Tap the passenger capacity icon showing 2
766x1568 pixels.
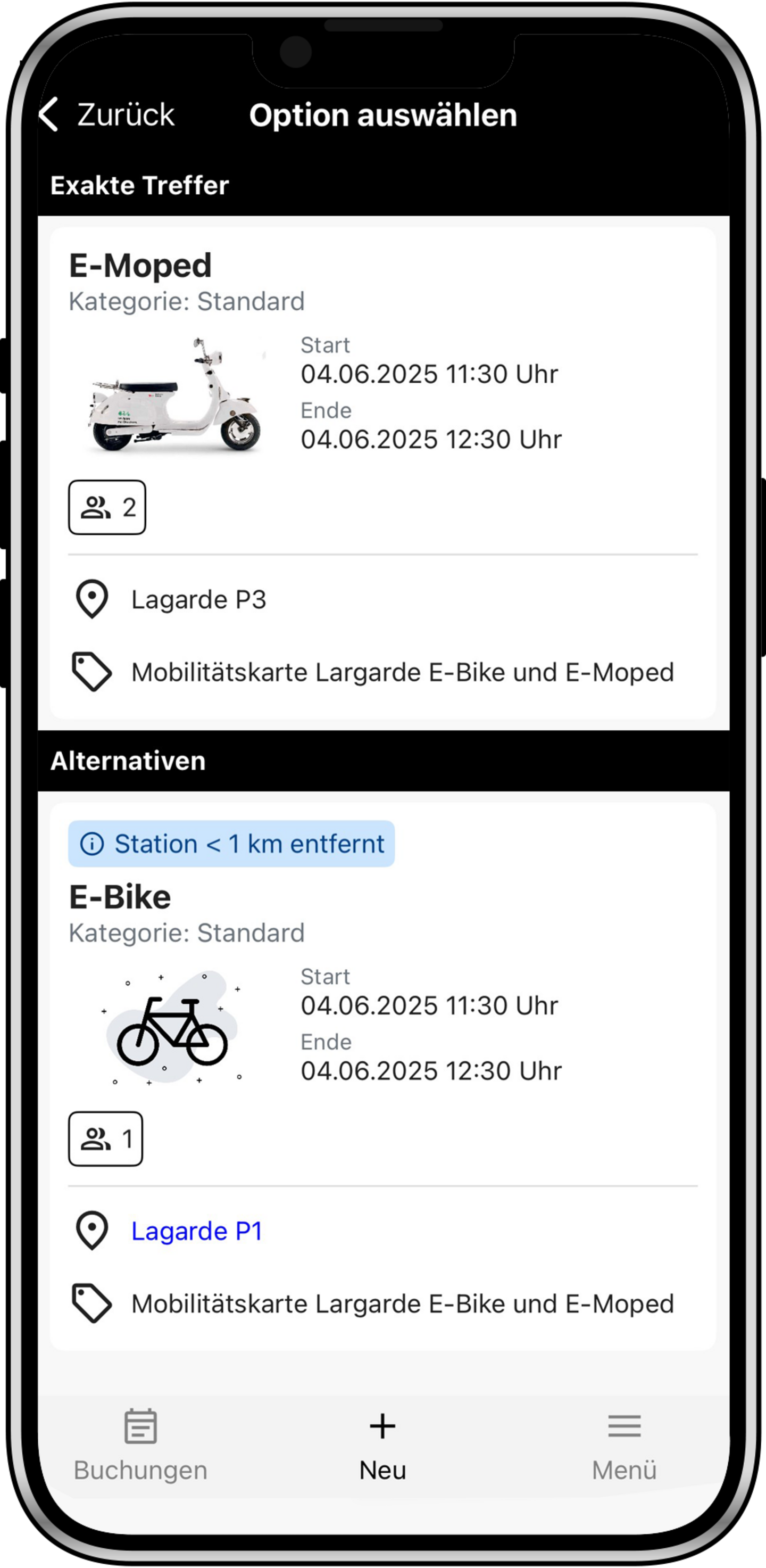click(x=94, y=507)
